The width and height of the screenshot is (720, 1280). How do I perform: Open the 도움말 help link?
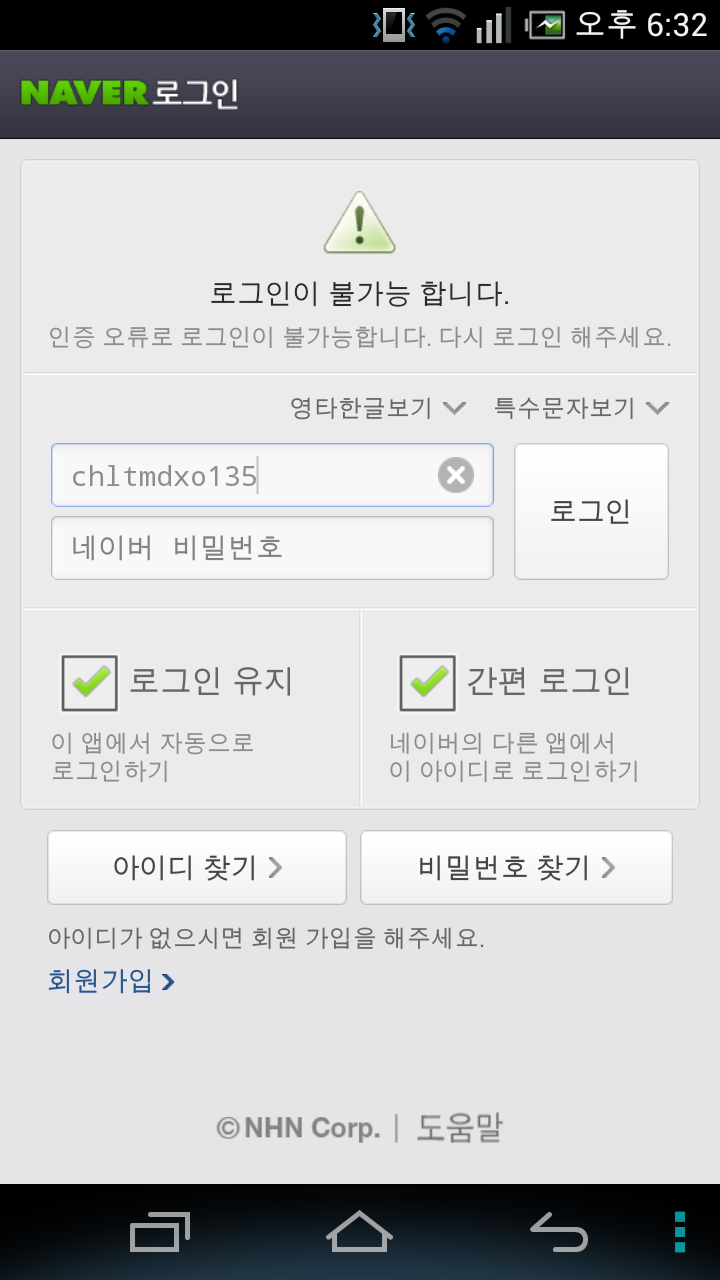(460, 1128)
